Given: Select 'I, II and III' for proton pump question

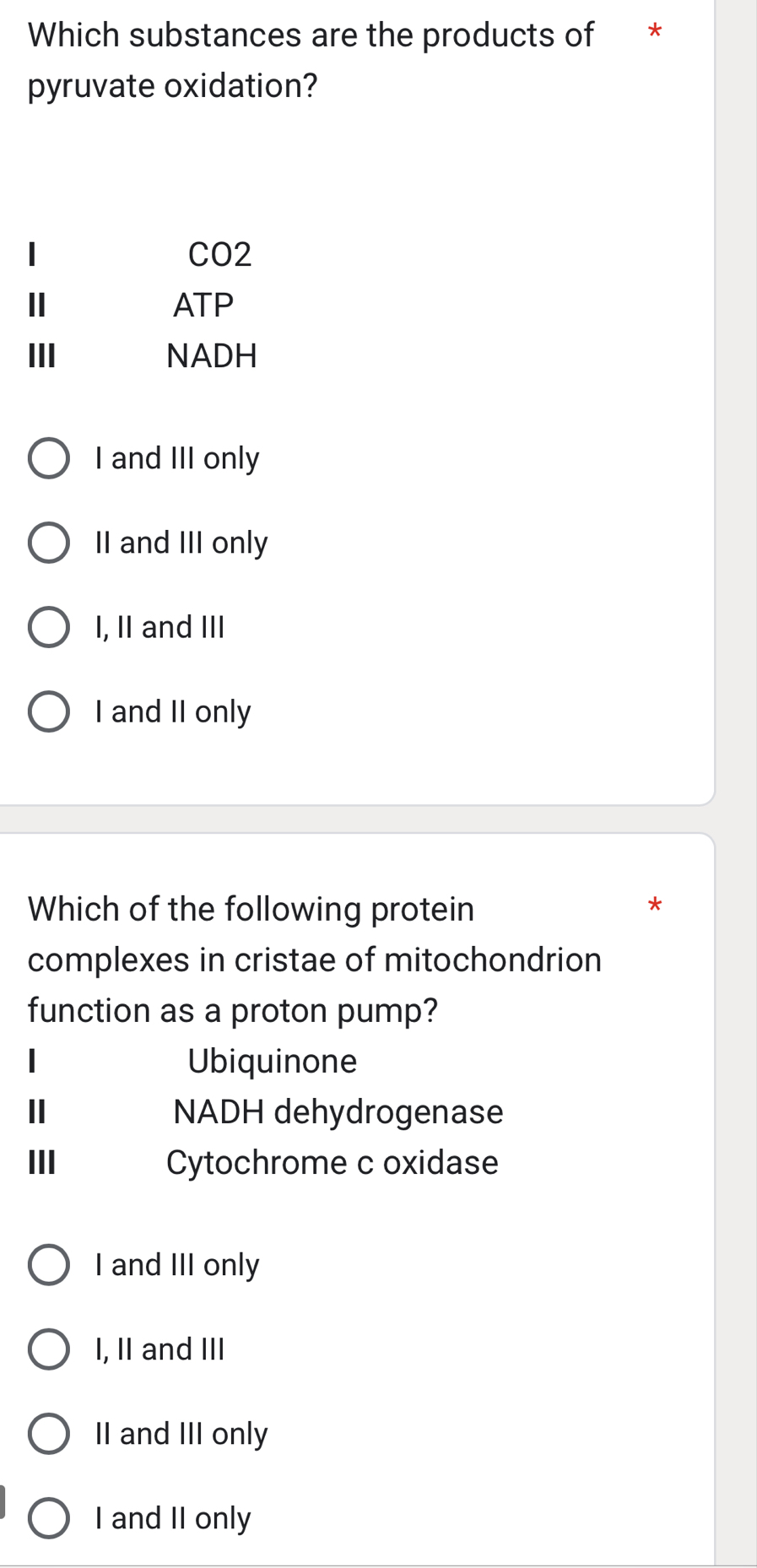Looking at the screenshot, I should pyautogui.click(x=51, y=1349).
